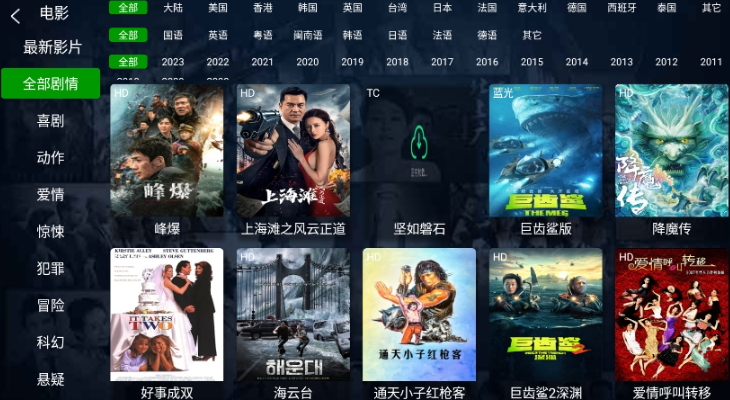Select year 2016 filter

tap(487, 62)
